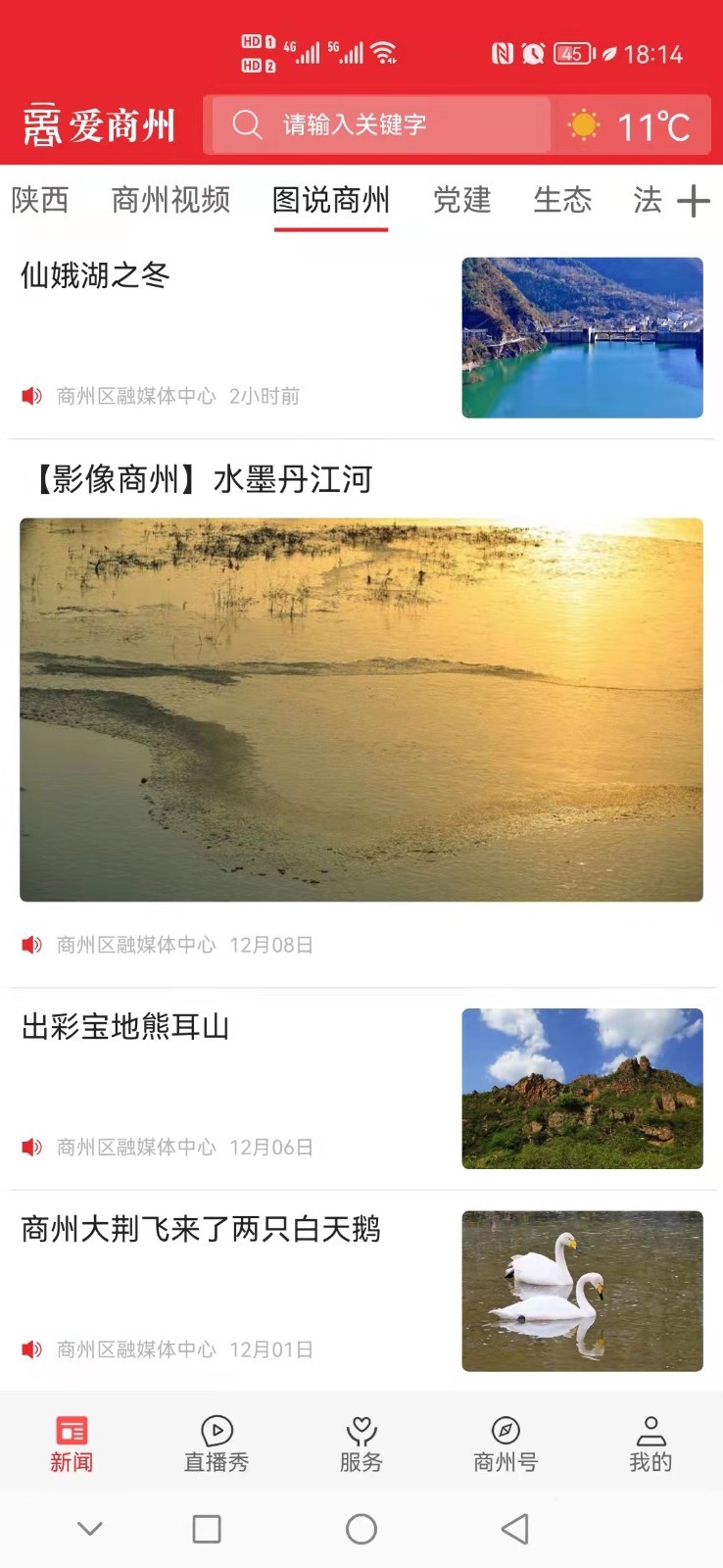723x1568 pixels.
Task: View the article 商州大荆飞来了两只白天鹅
Action: (x=201, y=1229)
